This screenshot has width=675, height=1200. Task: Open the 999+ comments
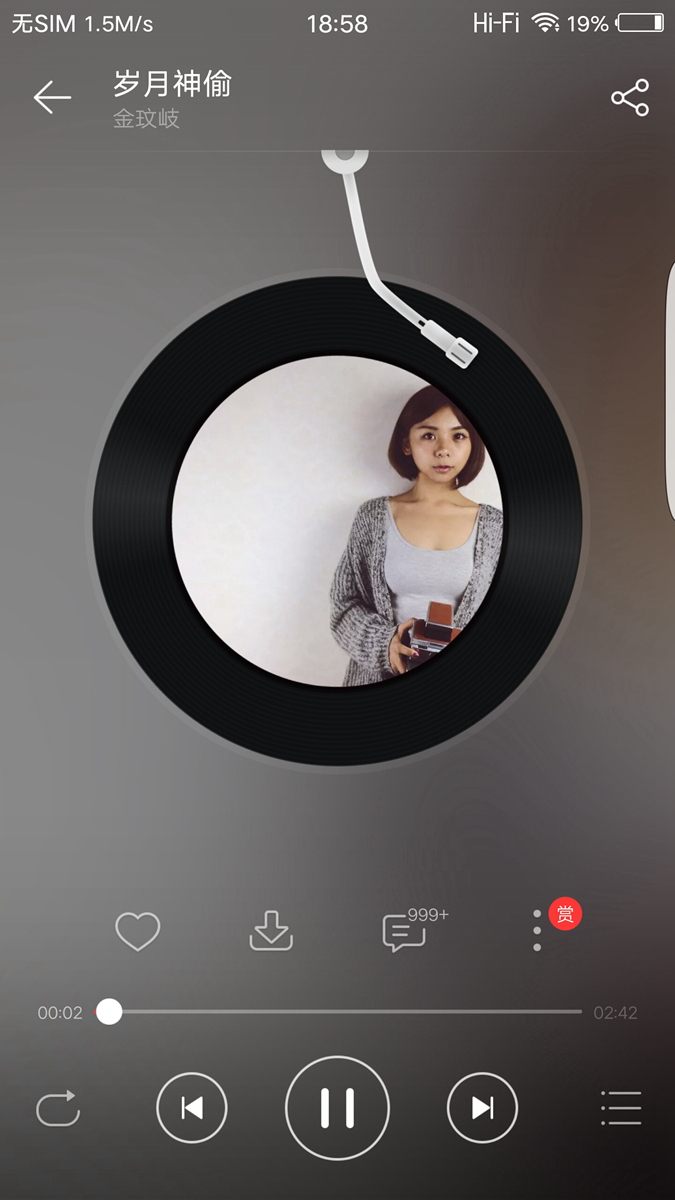coord(405,932)
